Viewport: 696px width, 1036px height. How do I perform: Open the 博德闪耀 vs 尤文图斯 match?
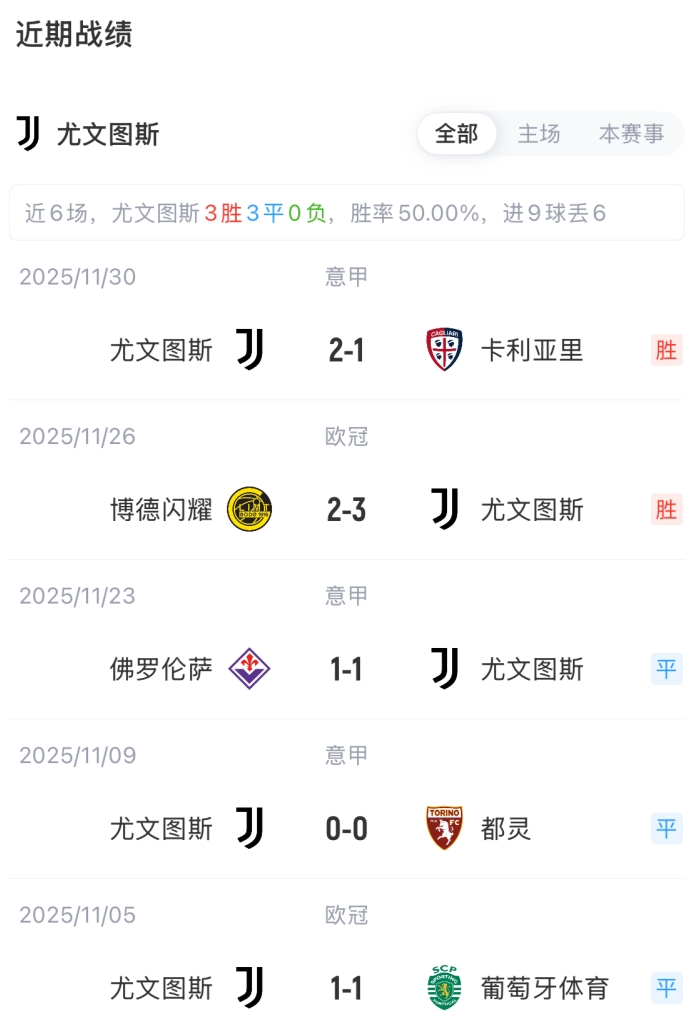point(346,510)
